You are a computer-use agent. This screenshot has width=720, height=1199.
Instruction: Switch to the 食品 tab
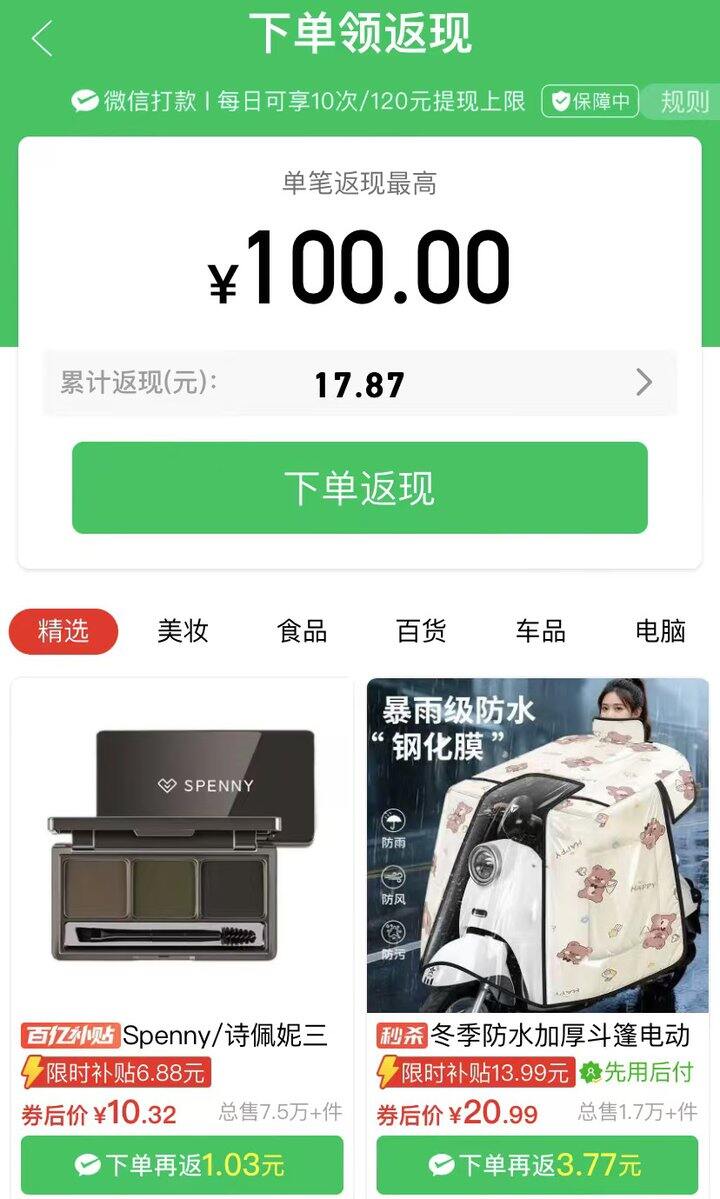(x=302, y=631)
